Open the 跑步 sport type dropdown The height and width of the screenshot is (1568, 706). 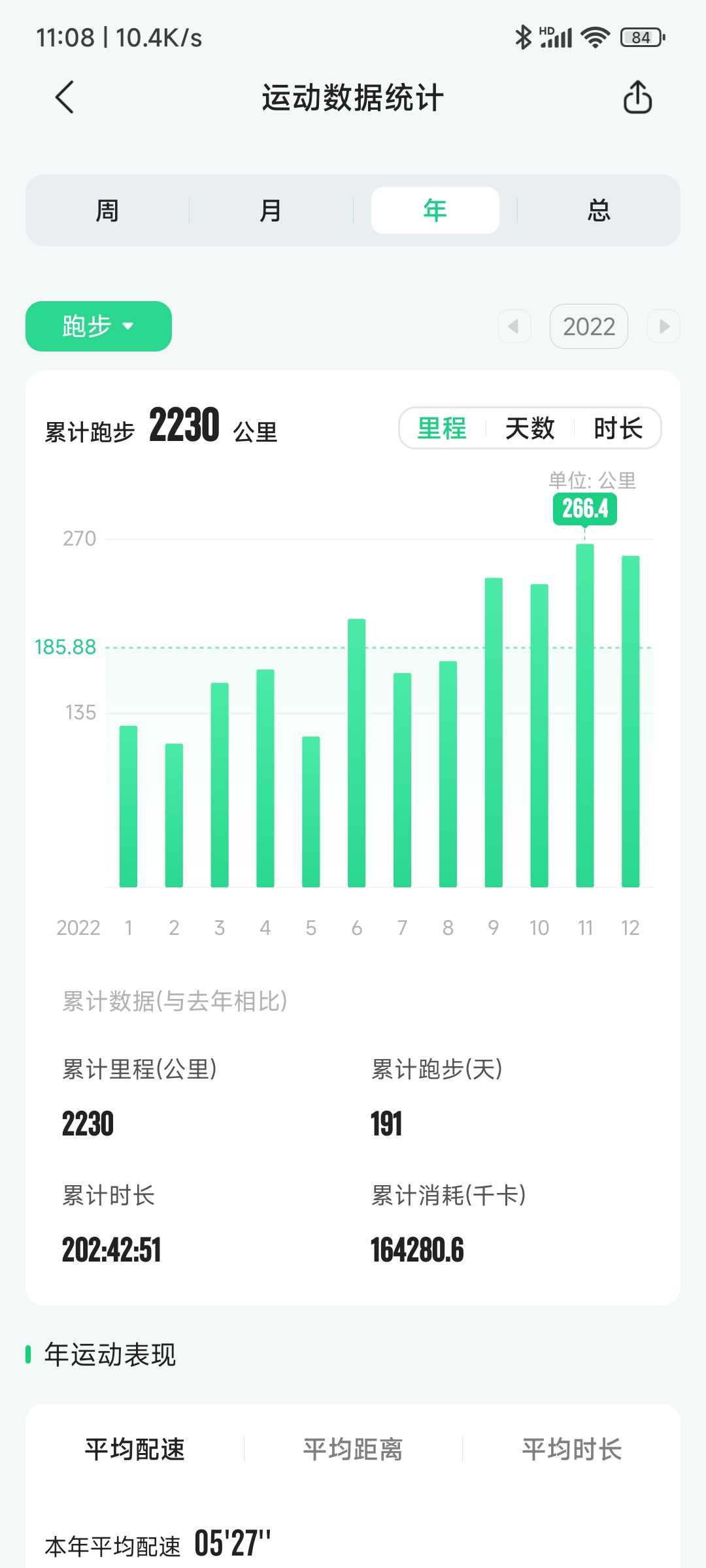pos(99,326)
